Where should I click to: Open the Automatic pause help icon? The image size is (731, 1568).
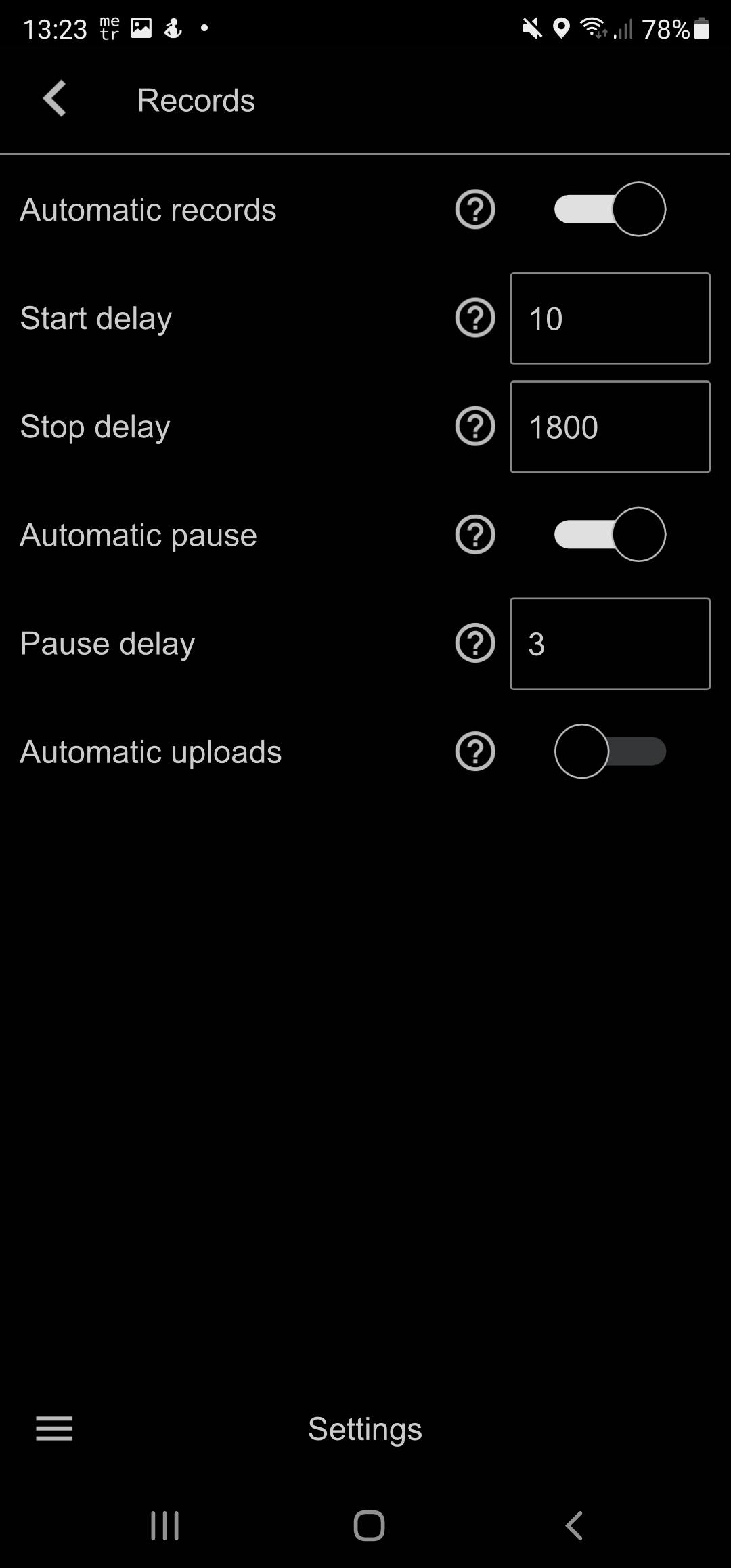click(x=475, y=534)
